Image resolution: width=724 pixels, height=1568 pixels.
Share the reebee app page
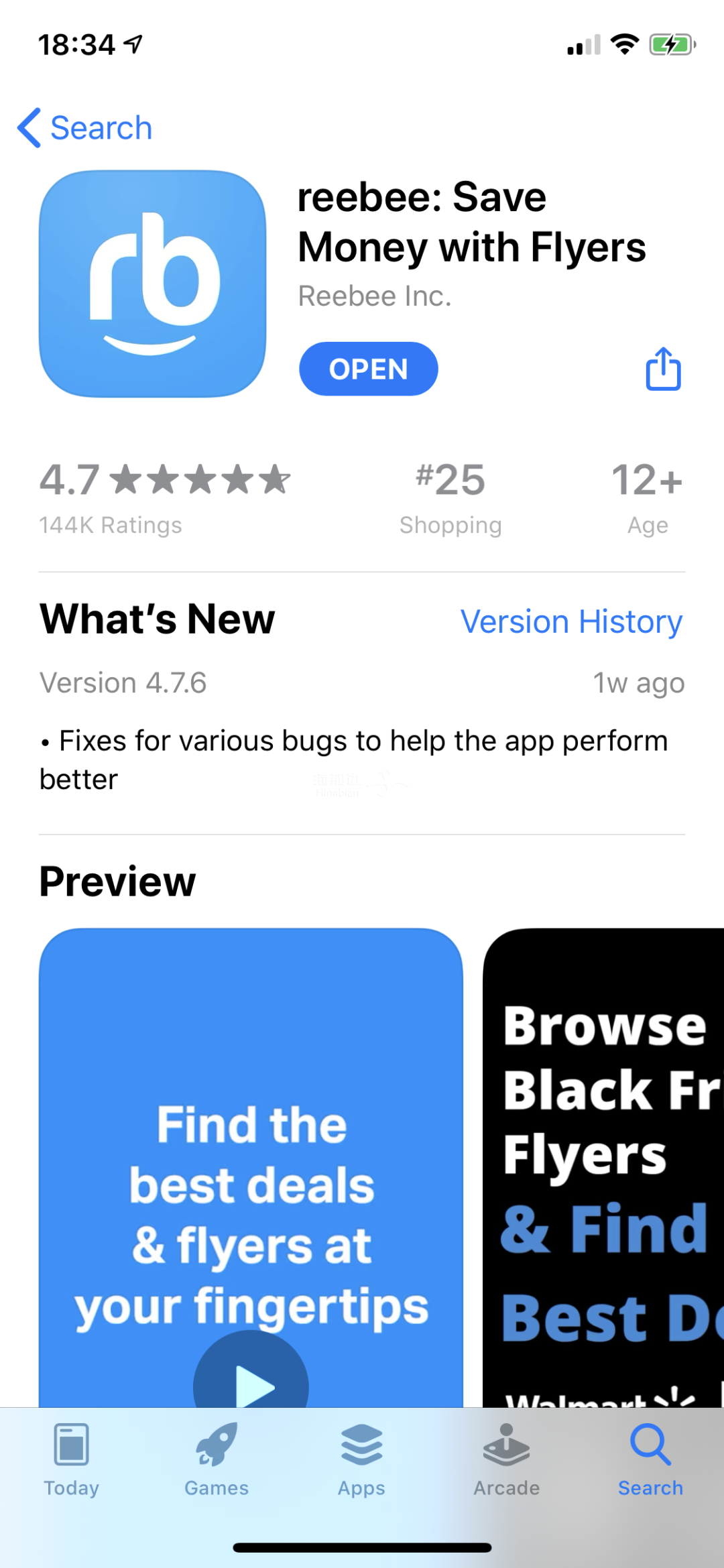[x=662, y=369]
